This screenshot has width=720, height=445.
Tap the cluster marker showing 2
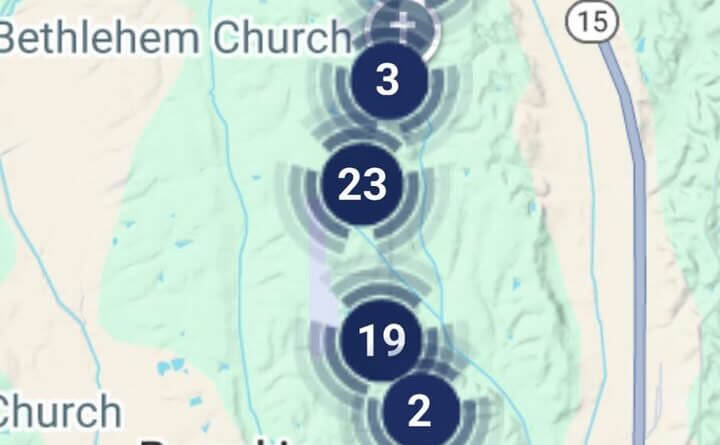pos(419,410)
